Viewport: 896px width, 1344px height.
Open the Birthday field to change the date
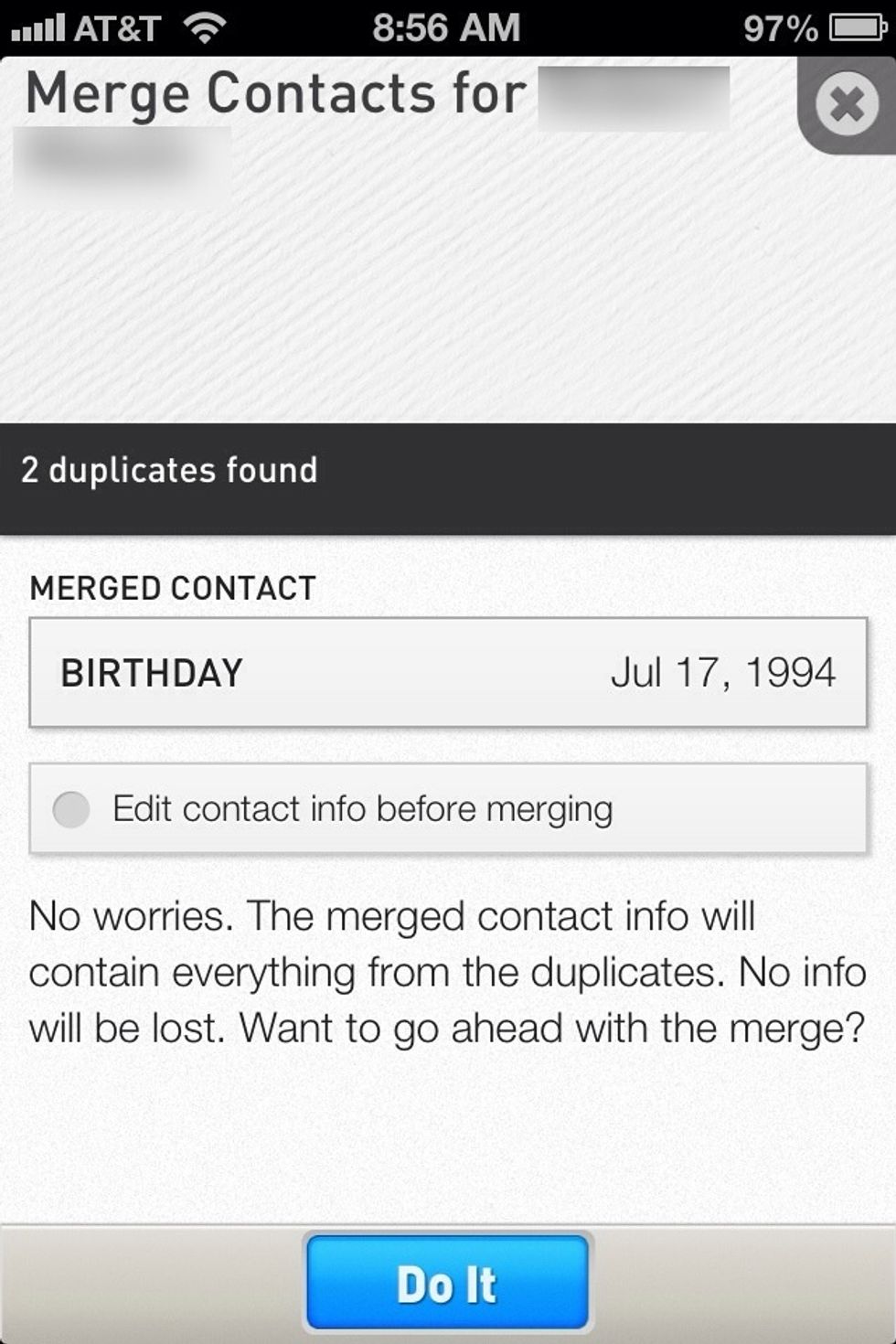tap(447, 672)
